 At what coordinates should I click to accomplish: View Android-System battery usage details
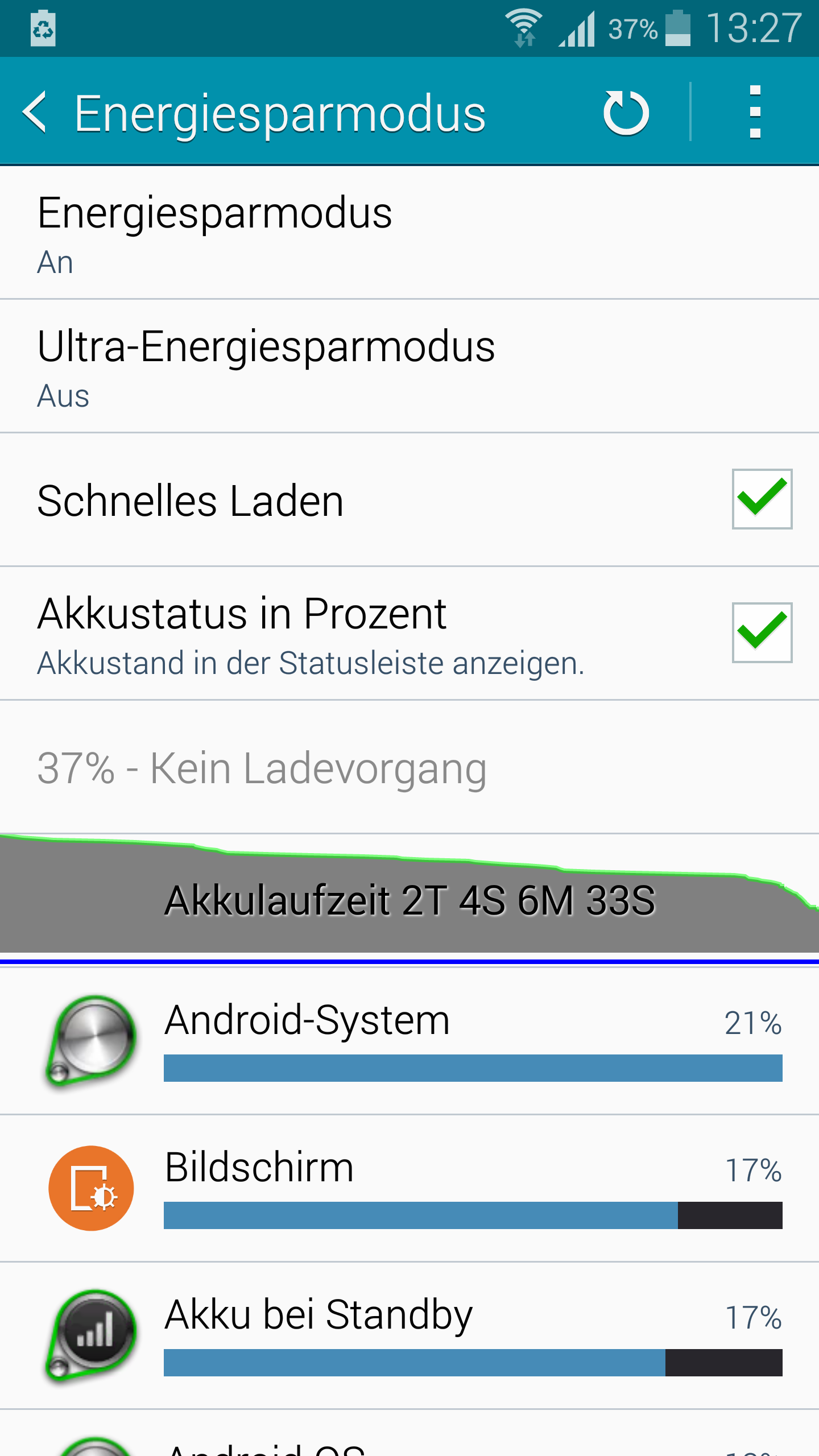click(409, 1041)
